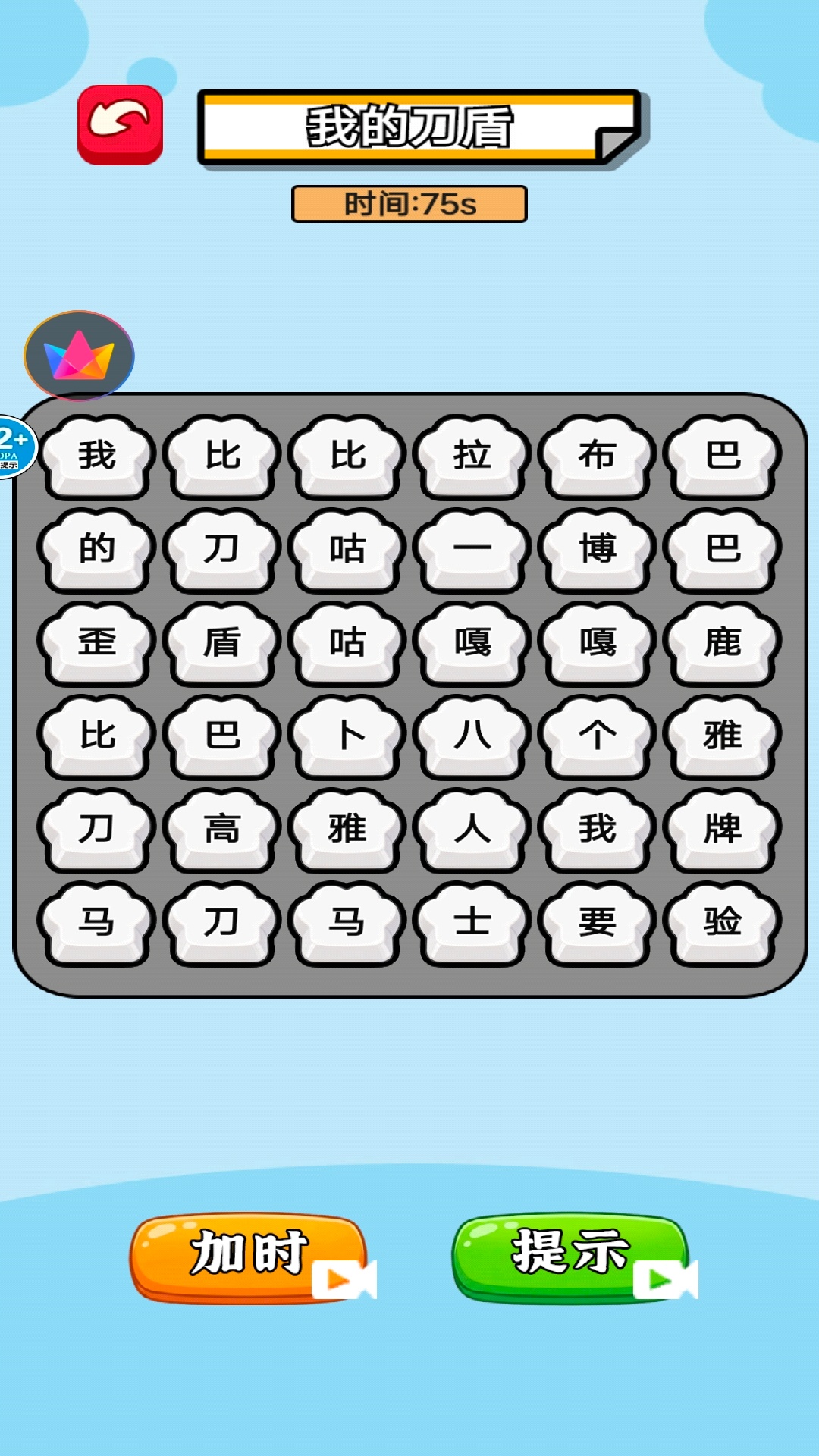This screenshot has height=1456, width=819.
Task: Select the 歪 tile
Action: coord(96,643)
